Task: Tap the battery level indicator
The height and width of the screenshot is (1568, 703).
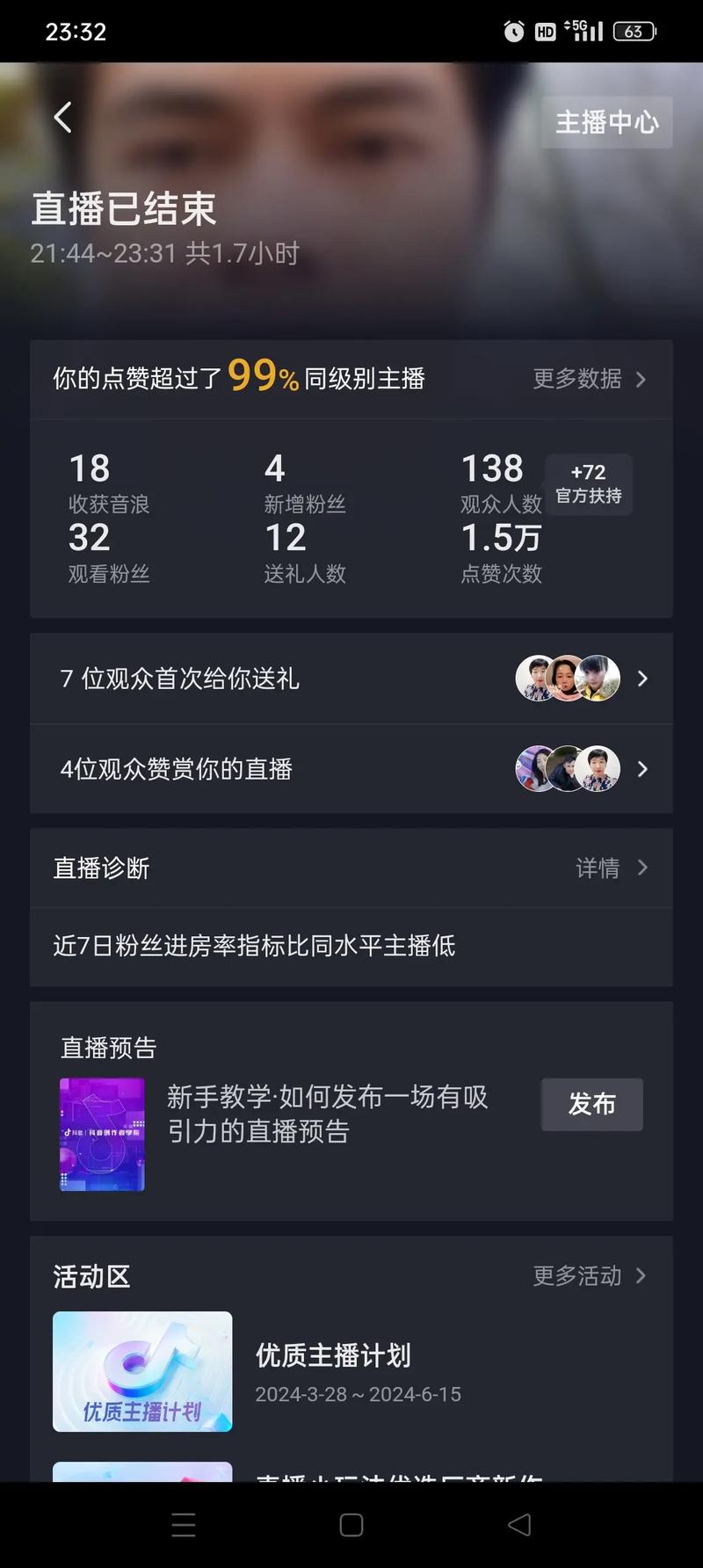Action: click(x=633, y=30)
